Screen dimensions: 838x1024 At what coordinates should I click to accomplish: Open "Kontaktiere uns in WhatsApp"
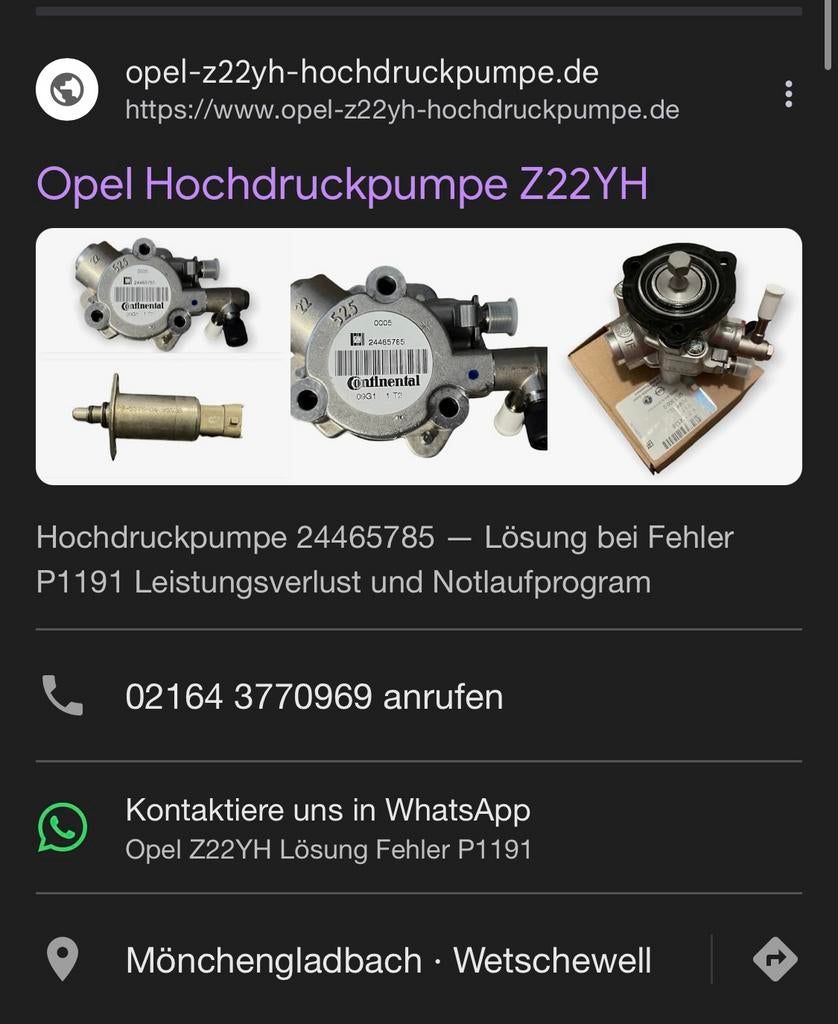[x=327, y=809]
